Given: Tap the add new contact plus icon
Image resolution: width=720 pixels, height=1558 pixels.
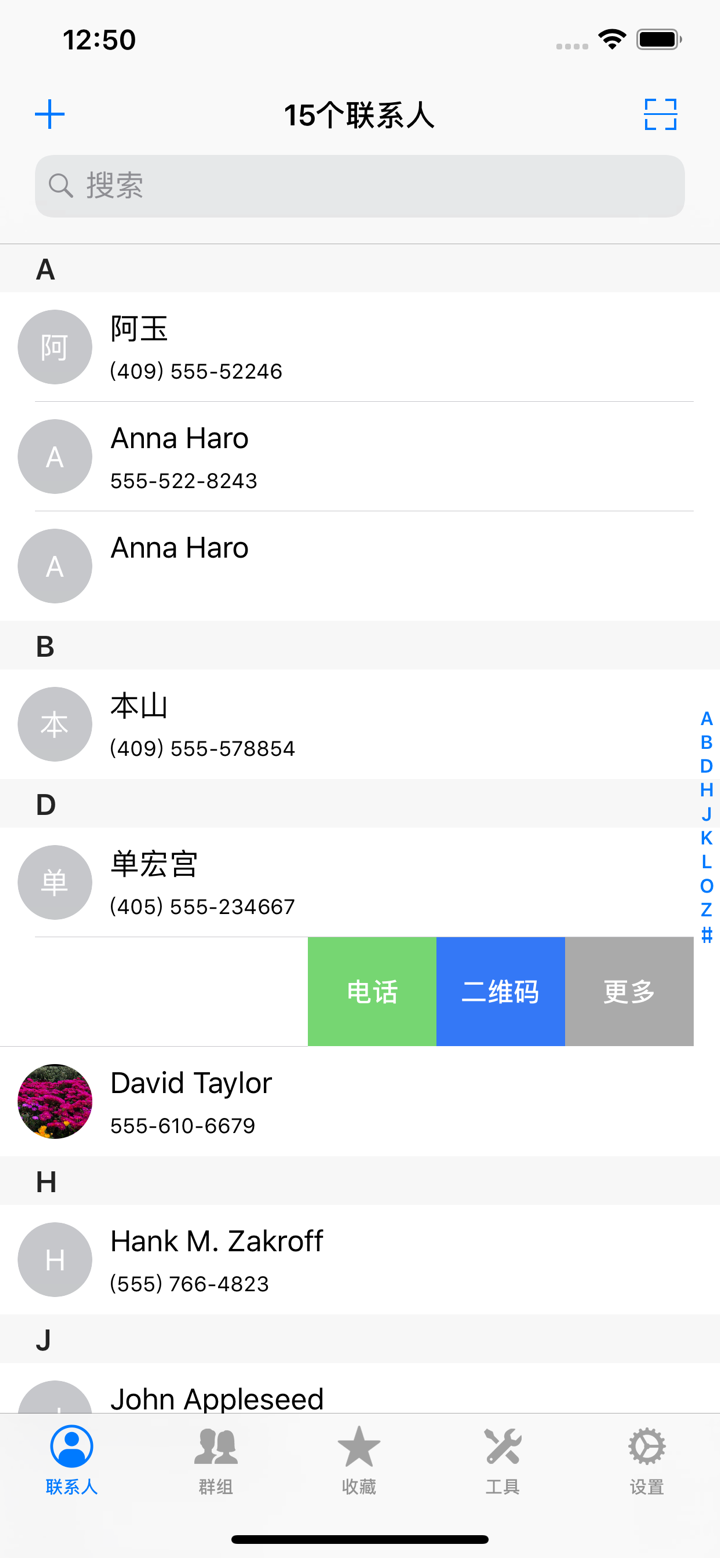Looking at the screenshot, I should click(x=49, y=114).
